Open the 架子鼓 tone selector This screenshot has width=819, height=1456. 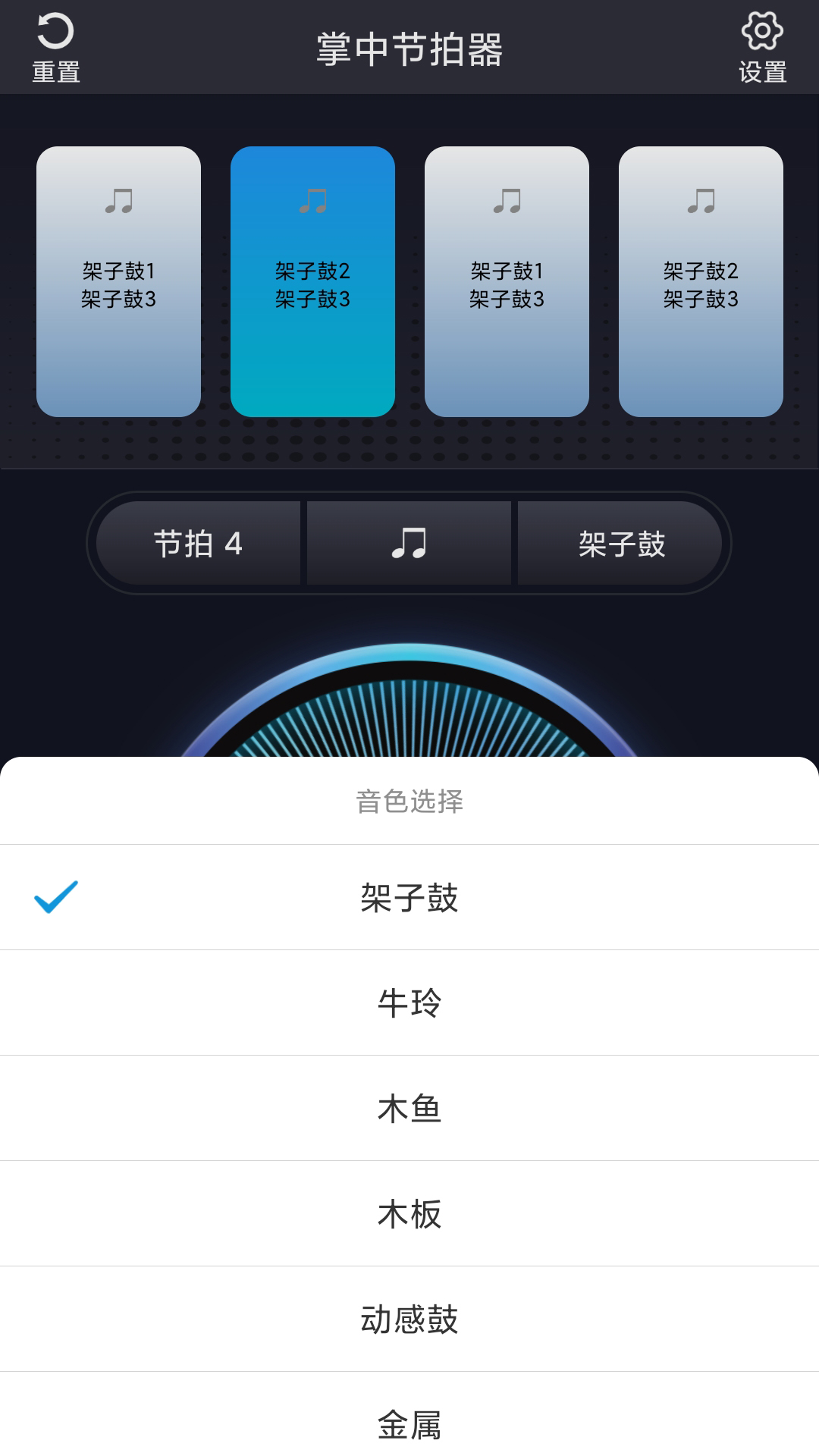[x=622, y=544]
